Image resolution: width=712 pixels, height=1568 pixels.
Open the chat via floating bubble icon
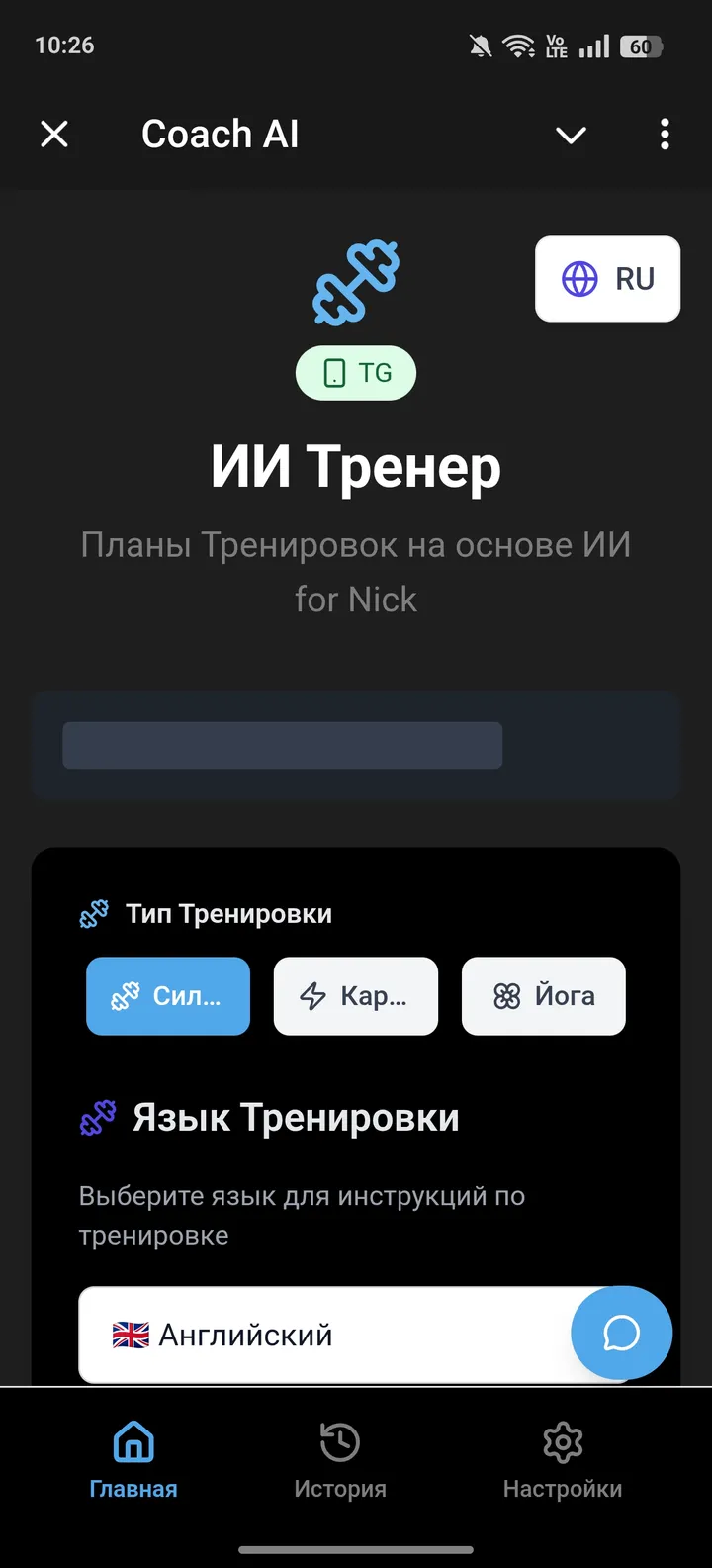(x=621, y=1333)
